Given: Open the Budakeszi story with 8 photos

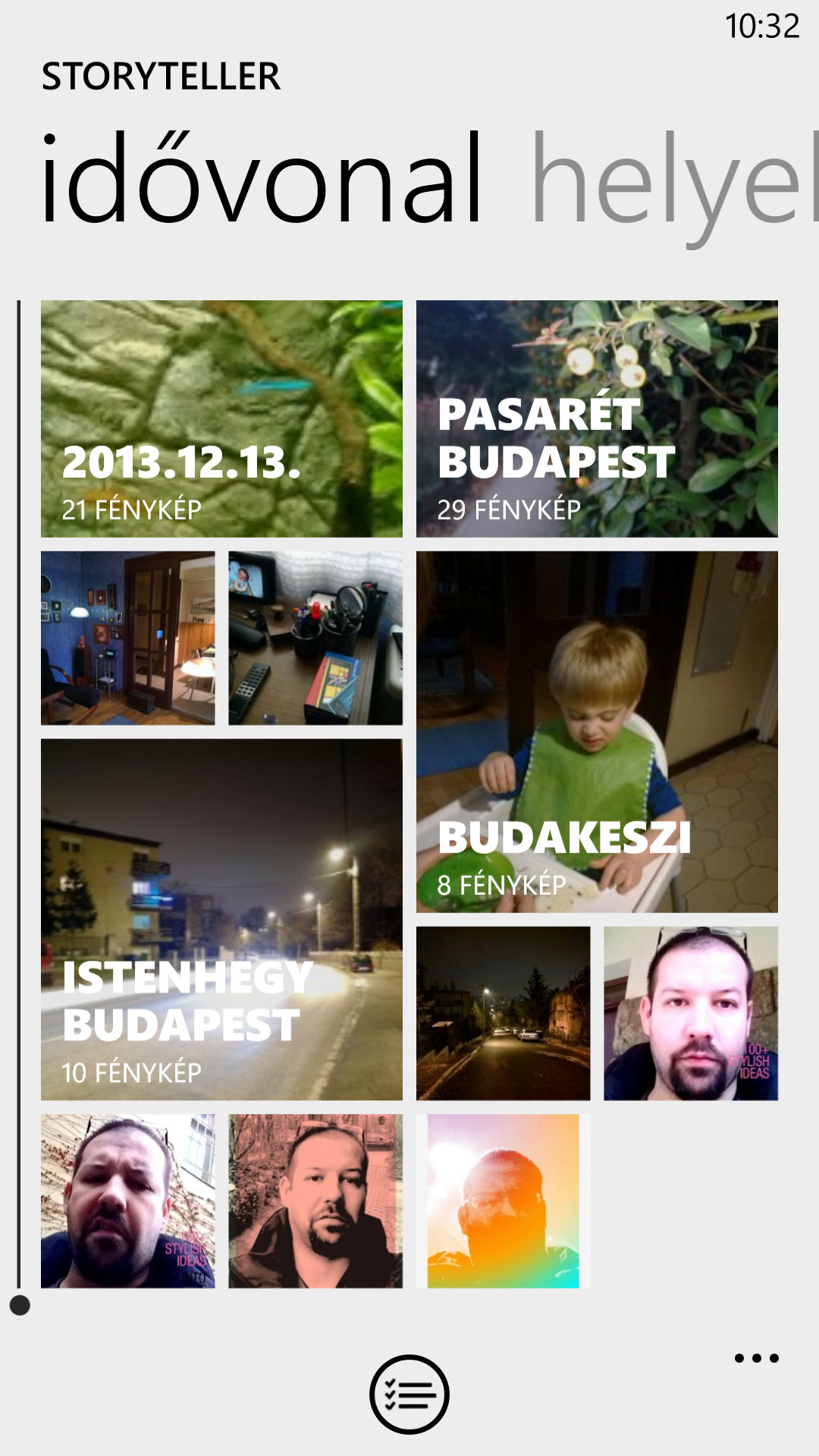Looking at the screenshot, I should pyautogui.click(x=597, y=732).
